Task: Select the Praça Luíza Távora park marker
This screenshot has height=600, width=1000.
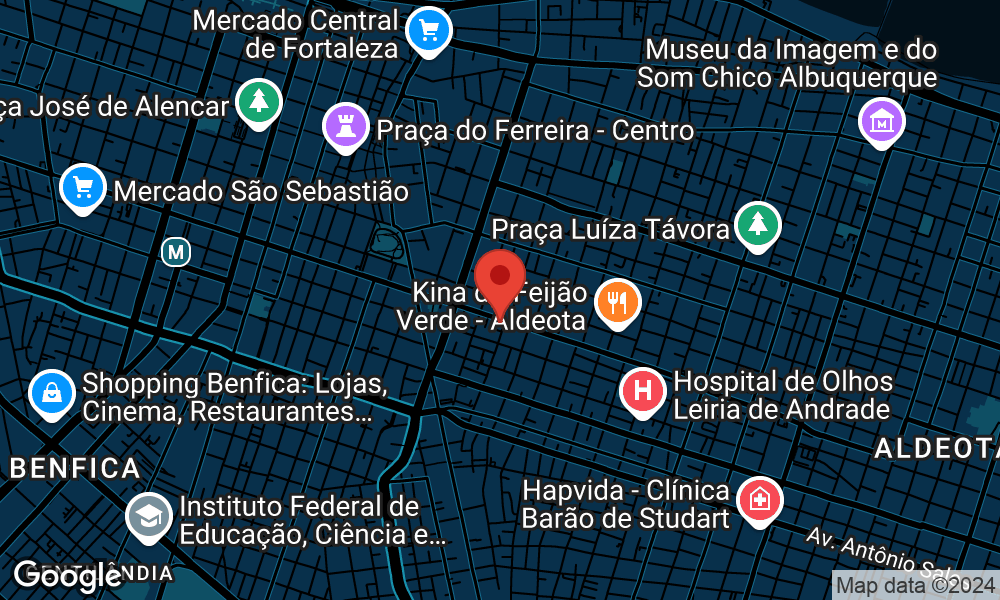Action: (758, 225)
